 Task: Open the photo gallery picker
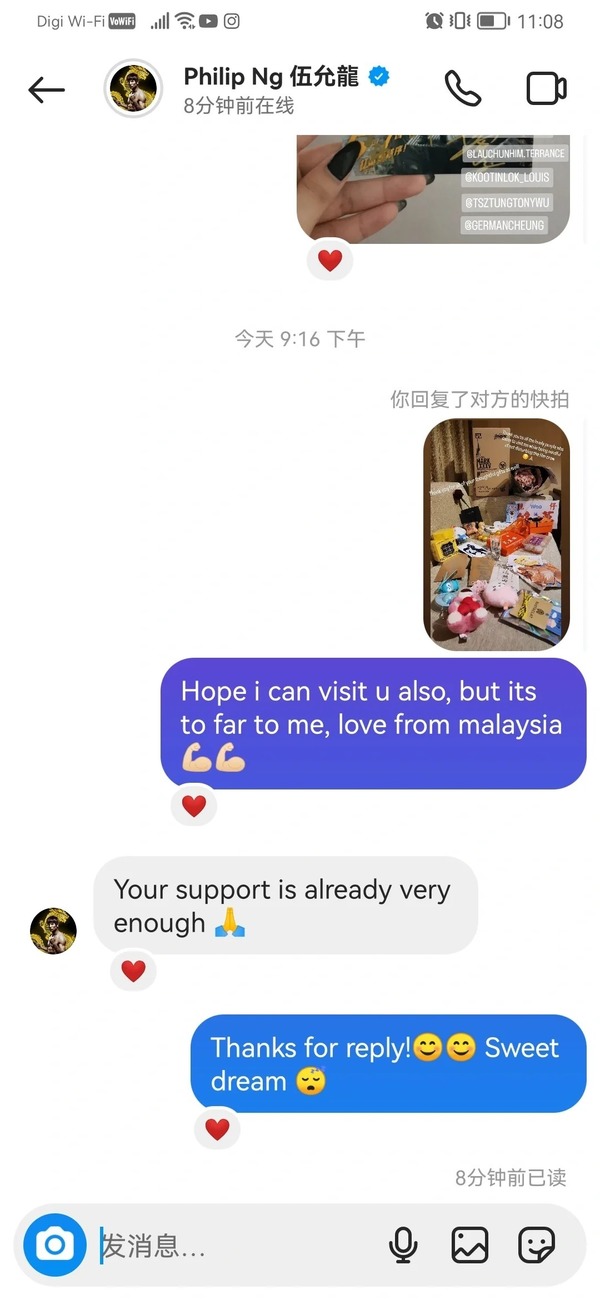470,1245
